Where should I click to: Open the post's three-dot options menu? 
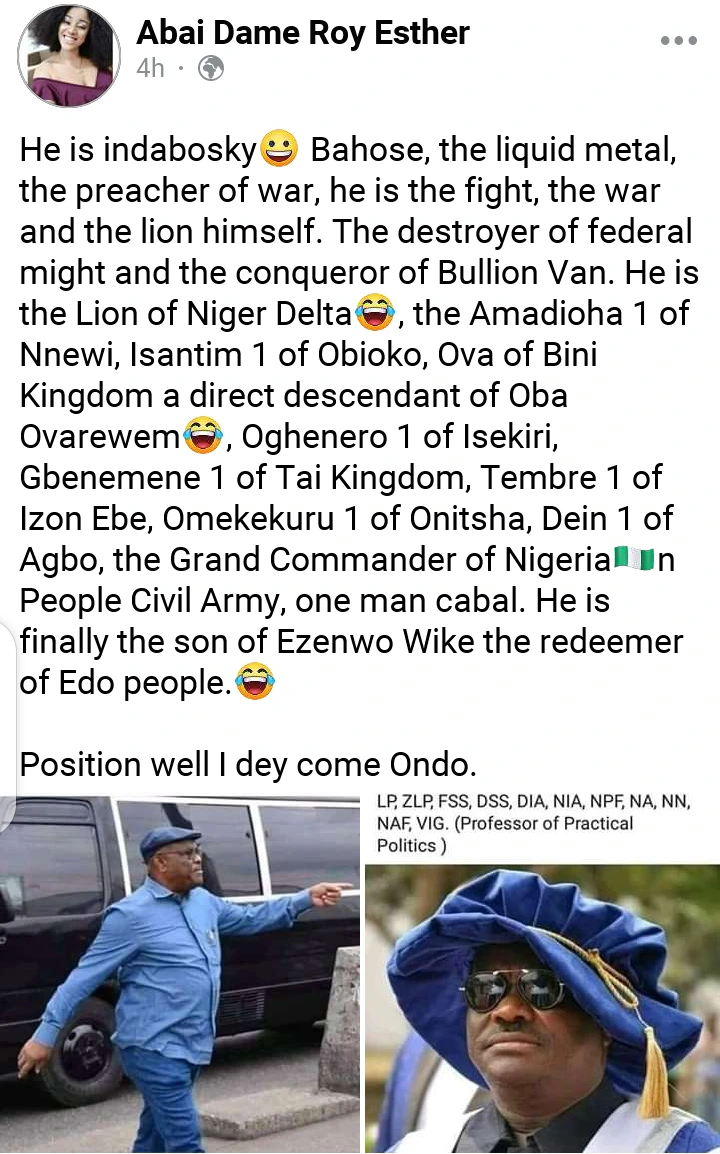[679, 42]
